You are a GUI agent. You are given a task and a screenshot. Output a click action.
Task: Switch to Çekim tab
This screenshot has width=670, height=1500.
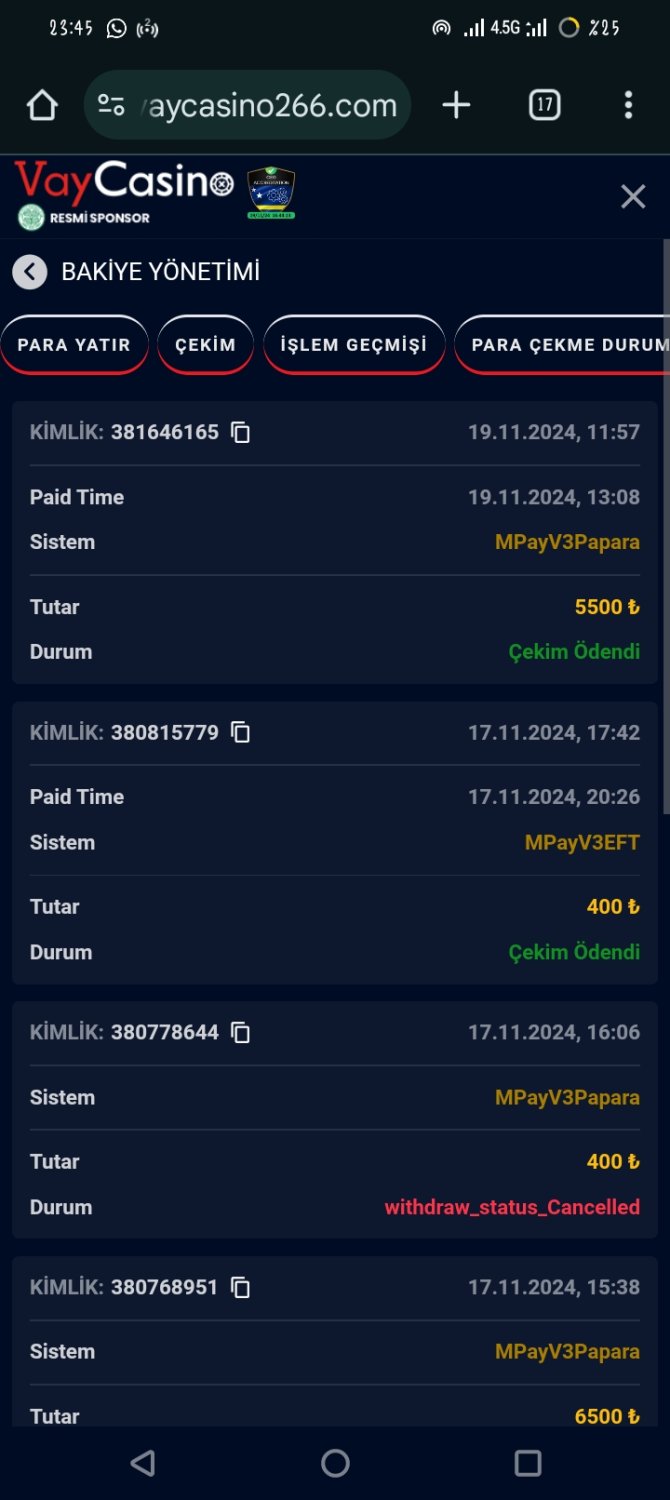pos(205,345)
